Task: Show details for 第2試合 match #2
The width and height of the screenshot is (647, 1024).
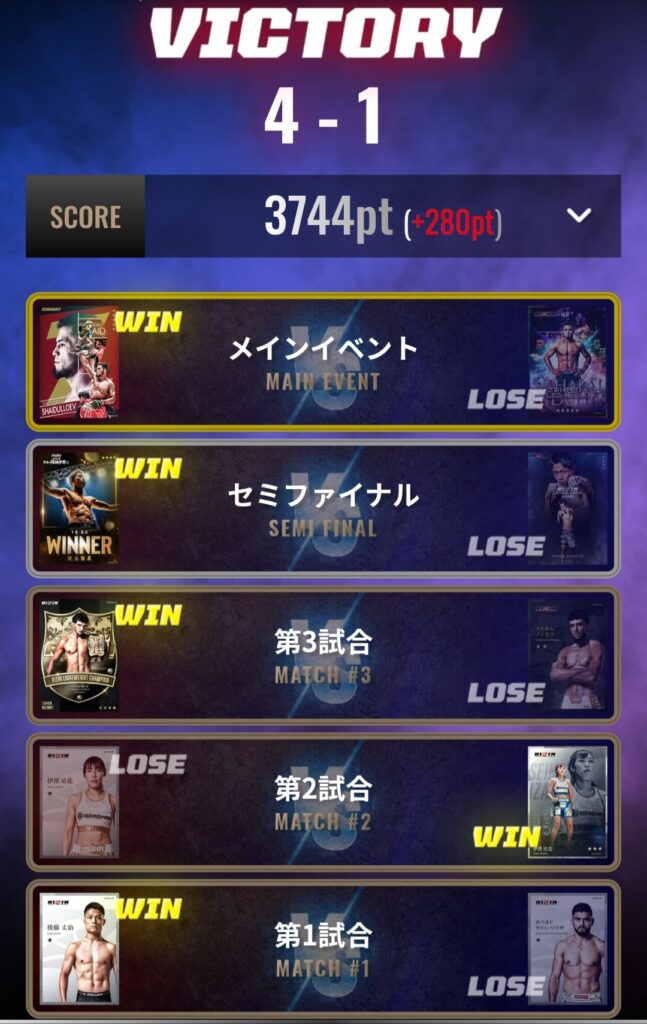Action: pyautogui.click(x=323, y=802)
